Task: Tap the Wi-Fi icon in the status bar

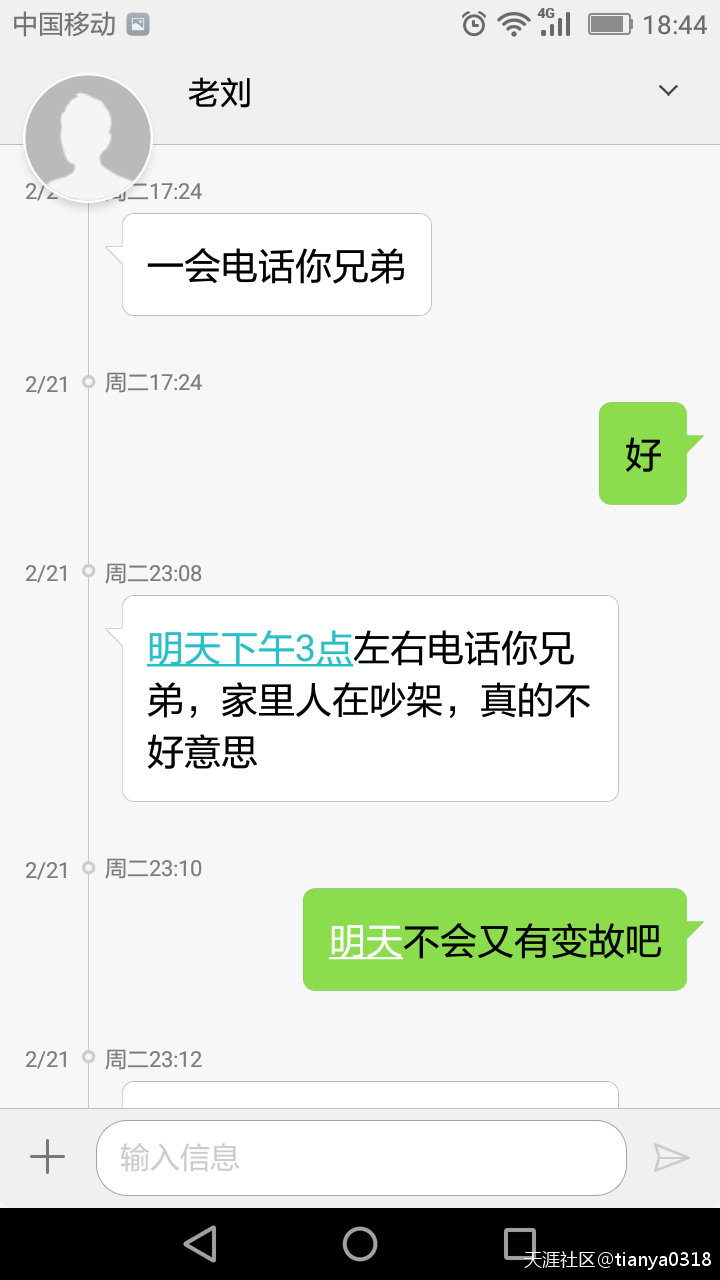Action: click(x=513, y=23)
